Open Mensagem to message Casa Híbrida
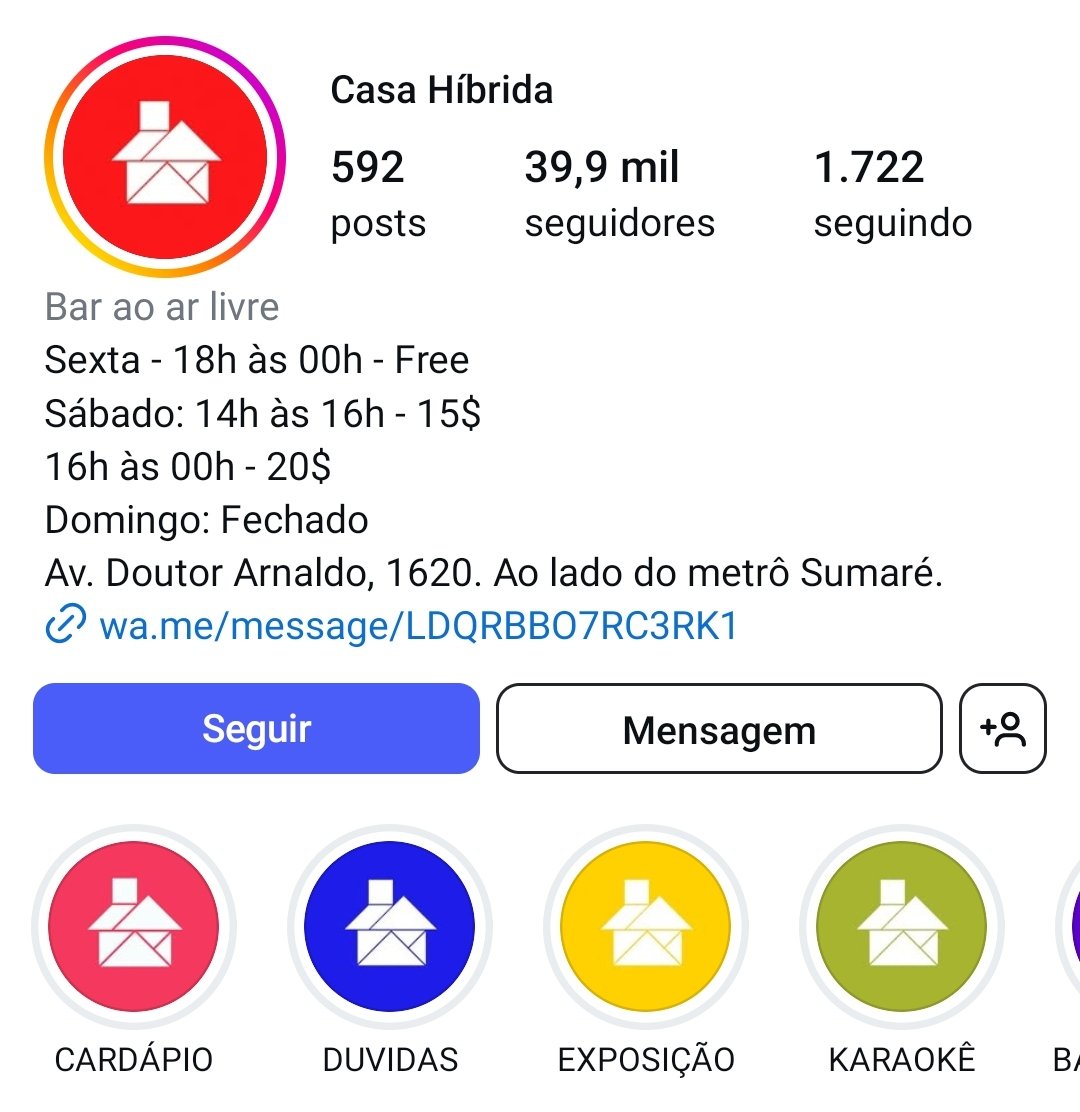 pyautogui.click(x=719, y=729)
